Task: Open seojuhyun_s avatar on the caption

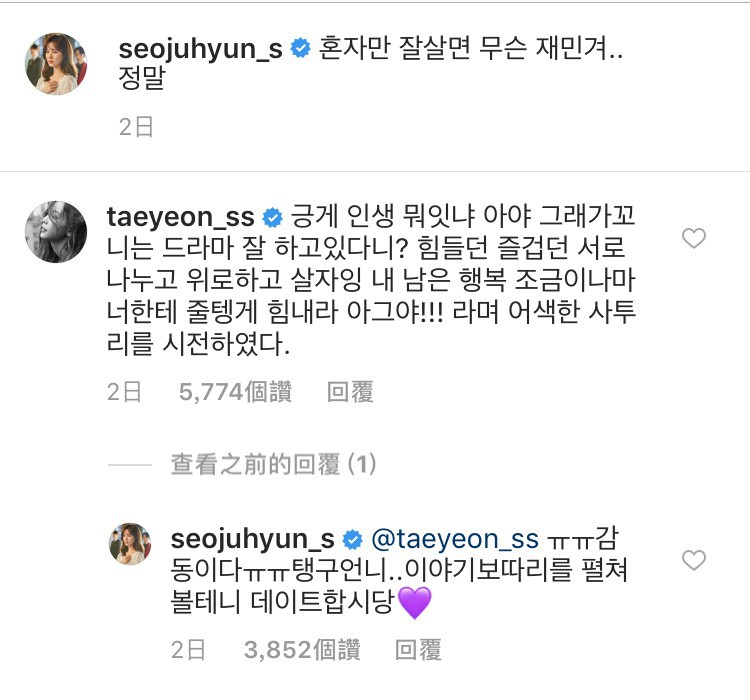Action: click(55, 63)
